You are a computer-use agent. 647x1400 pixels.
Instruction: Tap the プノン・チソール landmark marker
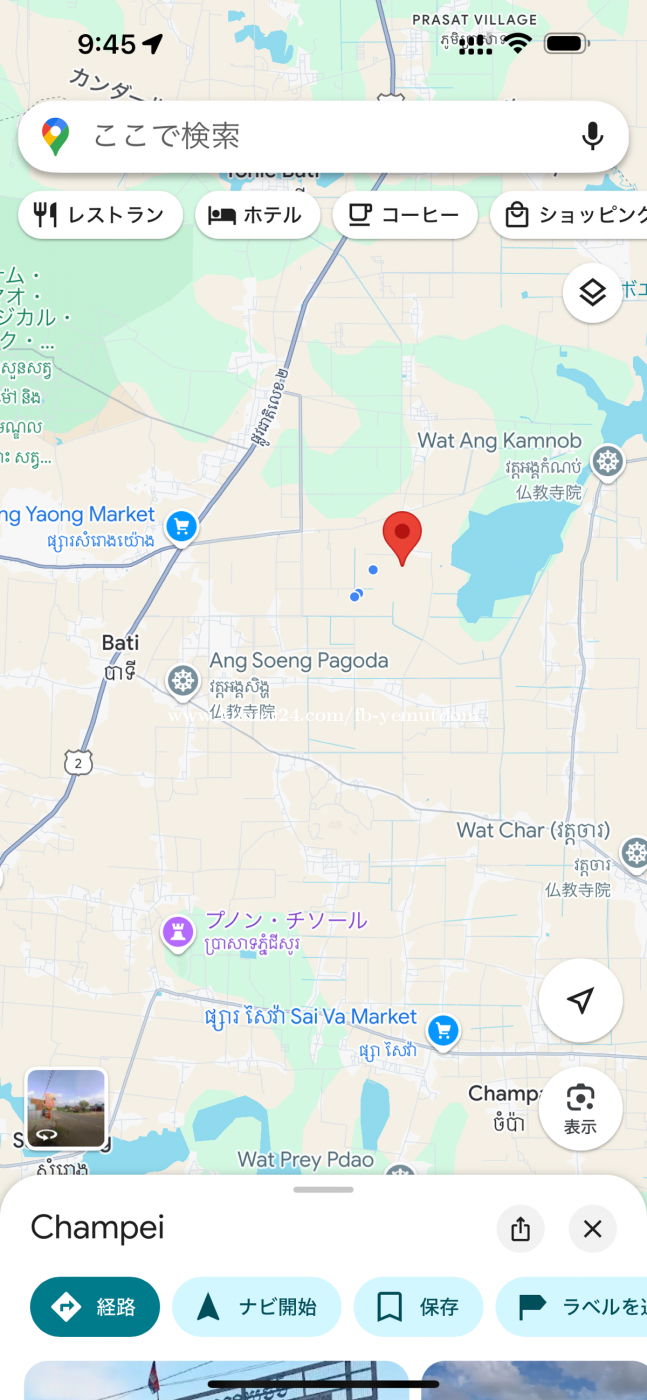tap(178, 933)
